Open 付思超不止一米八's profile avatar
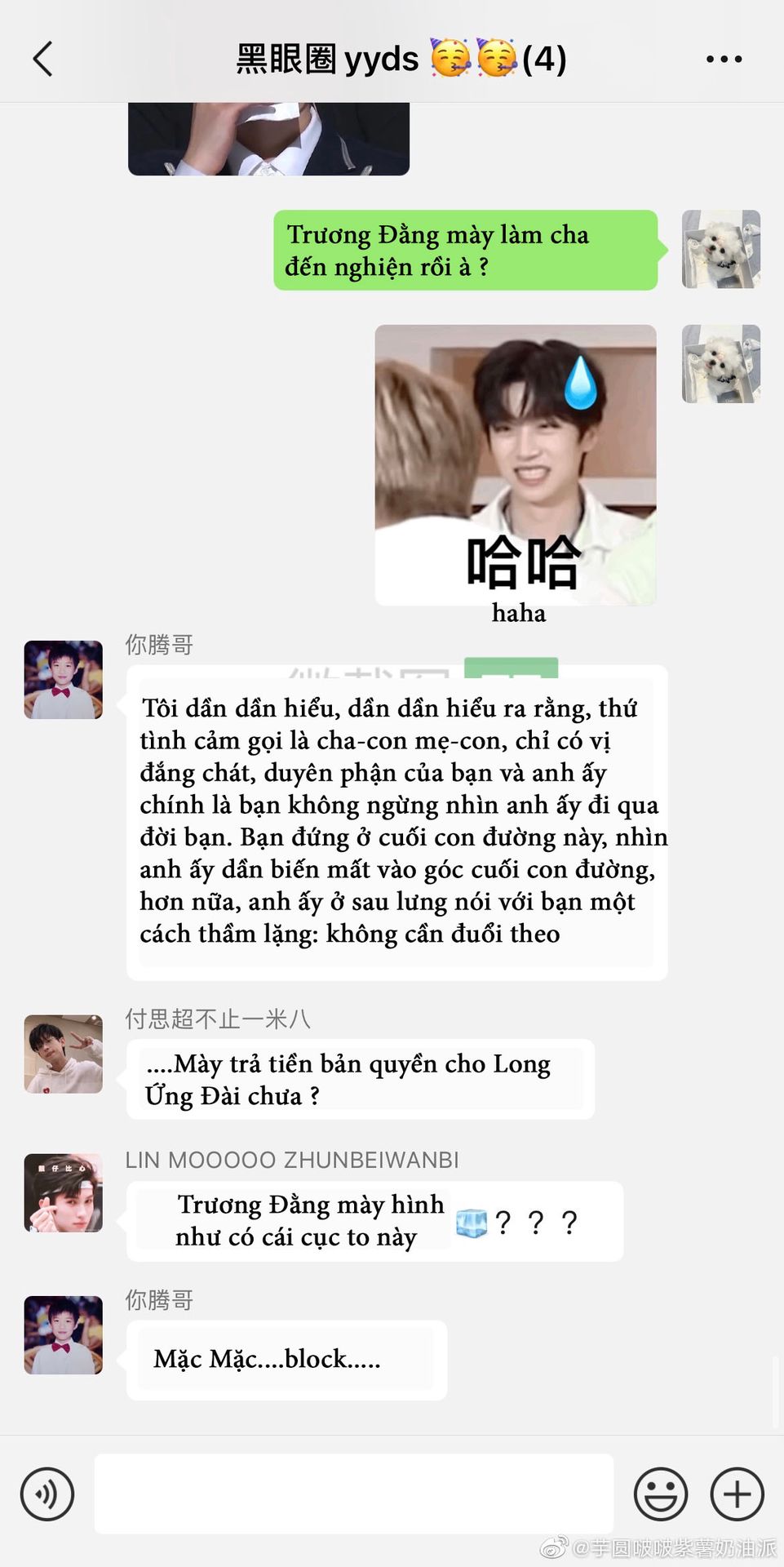Screen dimensions: 784x1567 tap(64, 1054)
